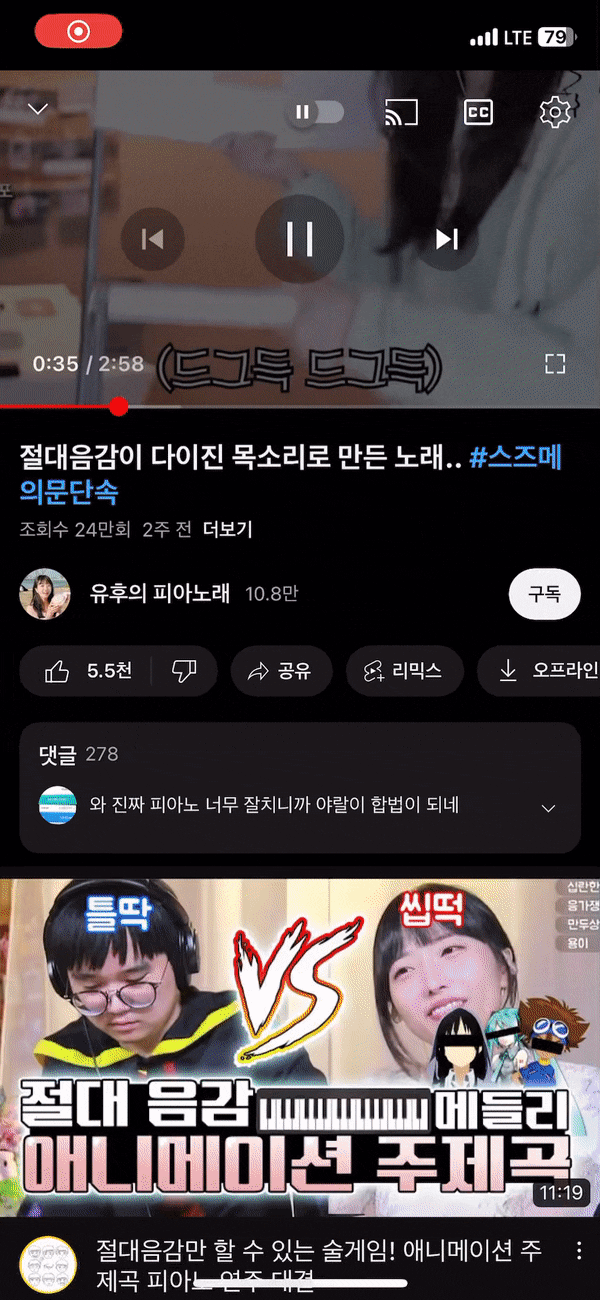Pause the video
Image resolution: width=600 pixels, height=1300 pixels.
(x=300, y=239)
